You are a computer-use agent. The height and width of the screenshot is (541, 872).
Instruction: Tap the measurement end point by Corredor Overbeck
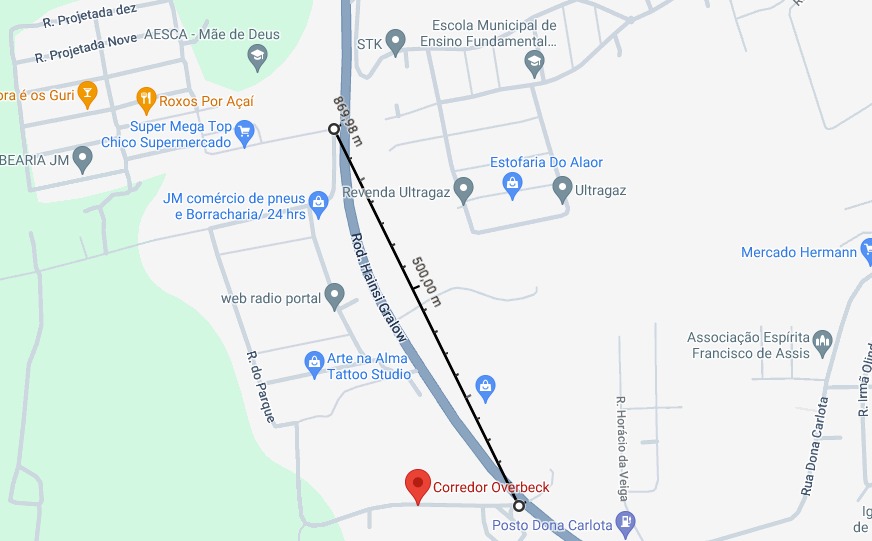tap(519, 506)
